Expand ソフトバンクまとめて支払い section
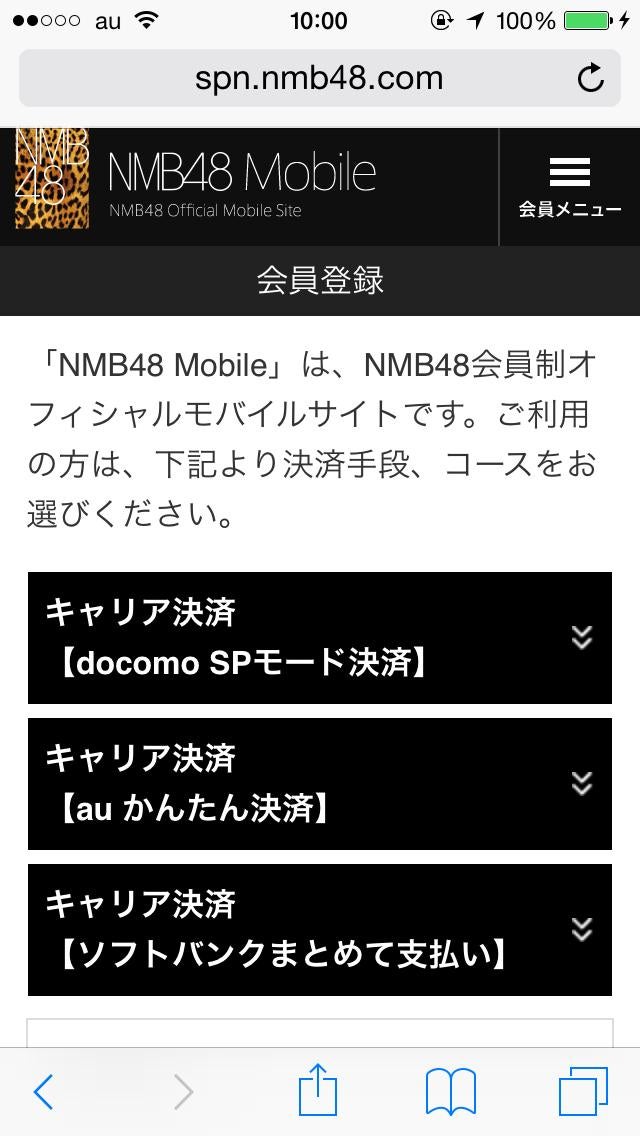 (x=320, y=930)
